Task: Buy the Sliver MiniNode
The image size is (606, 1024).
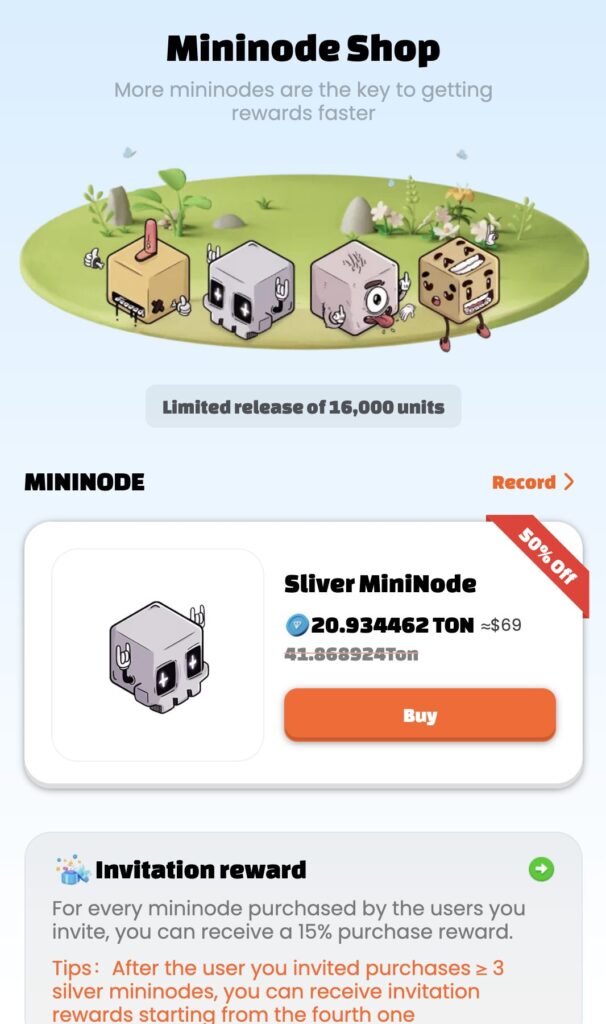Action: click(x=419, y=715)
